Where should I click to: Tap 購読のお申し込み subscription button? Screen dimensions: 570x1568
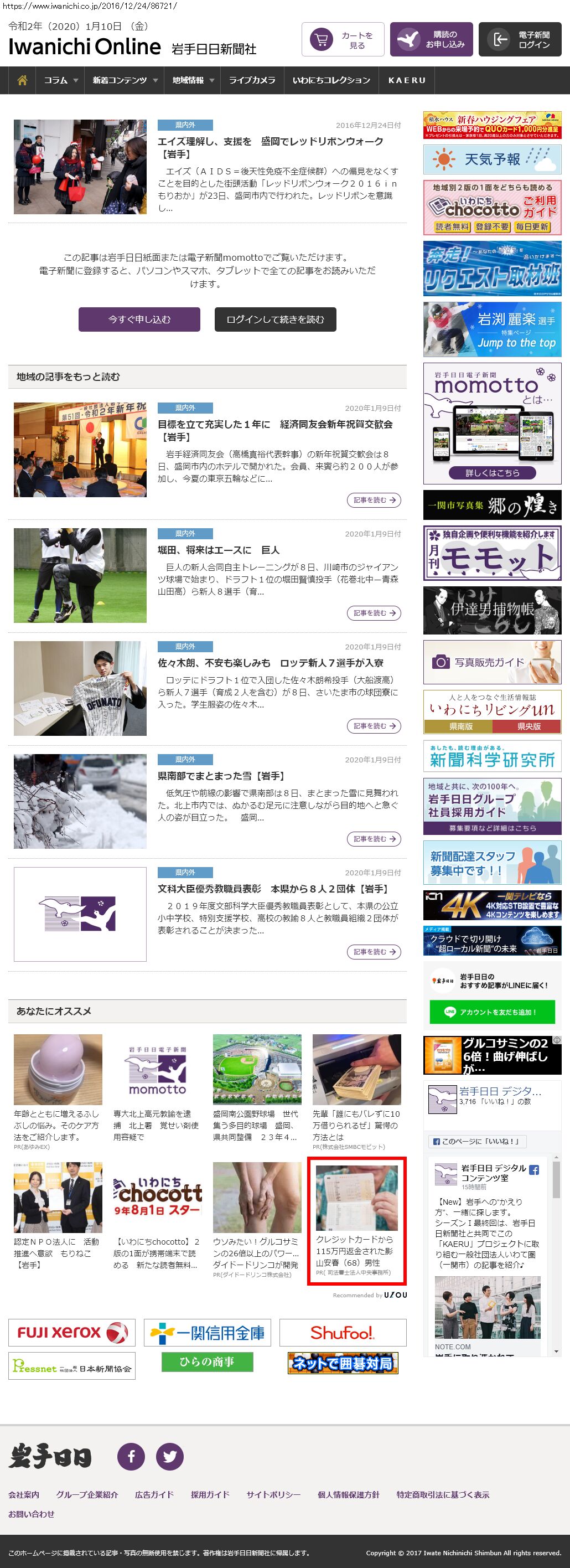click(x=431, y=39)
